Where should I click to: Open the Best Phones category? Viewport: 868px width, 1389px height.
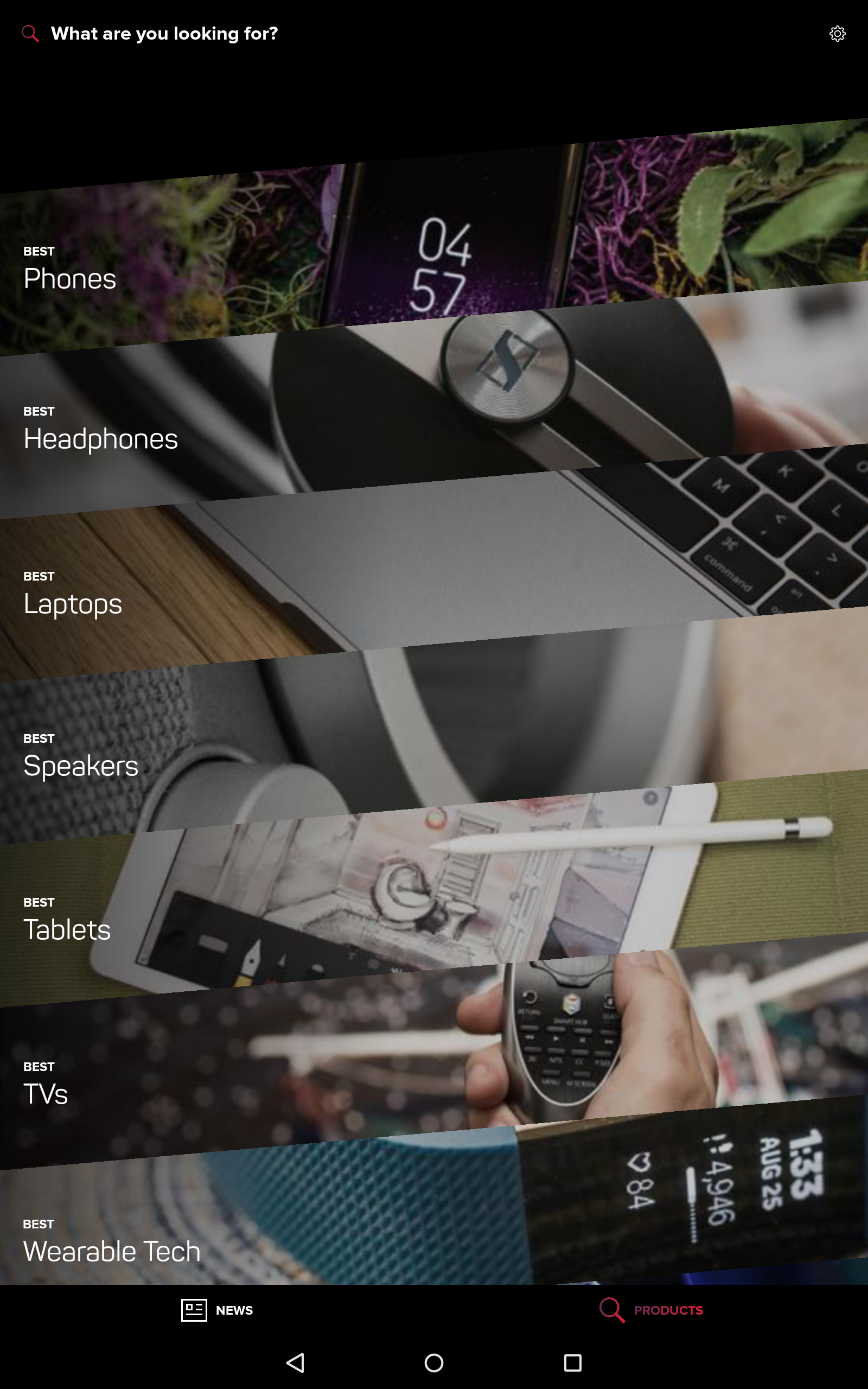point(70,270)
